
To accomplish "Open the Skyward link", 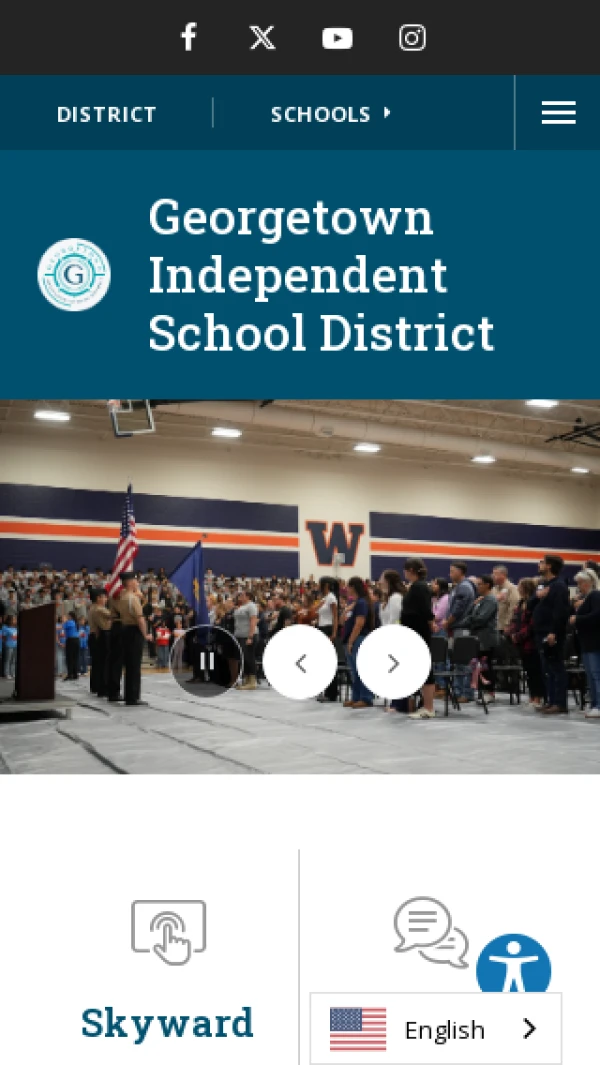I will coord(168,1022).
